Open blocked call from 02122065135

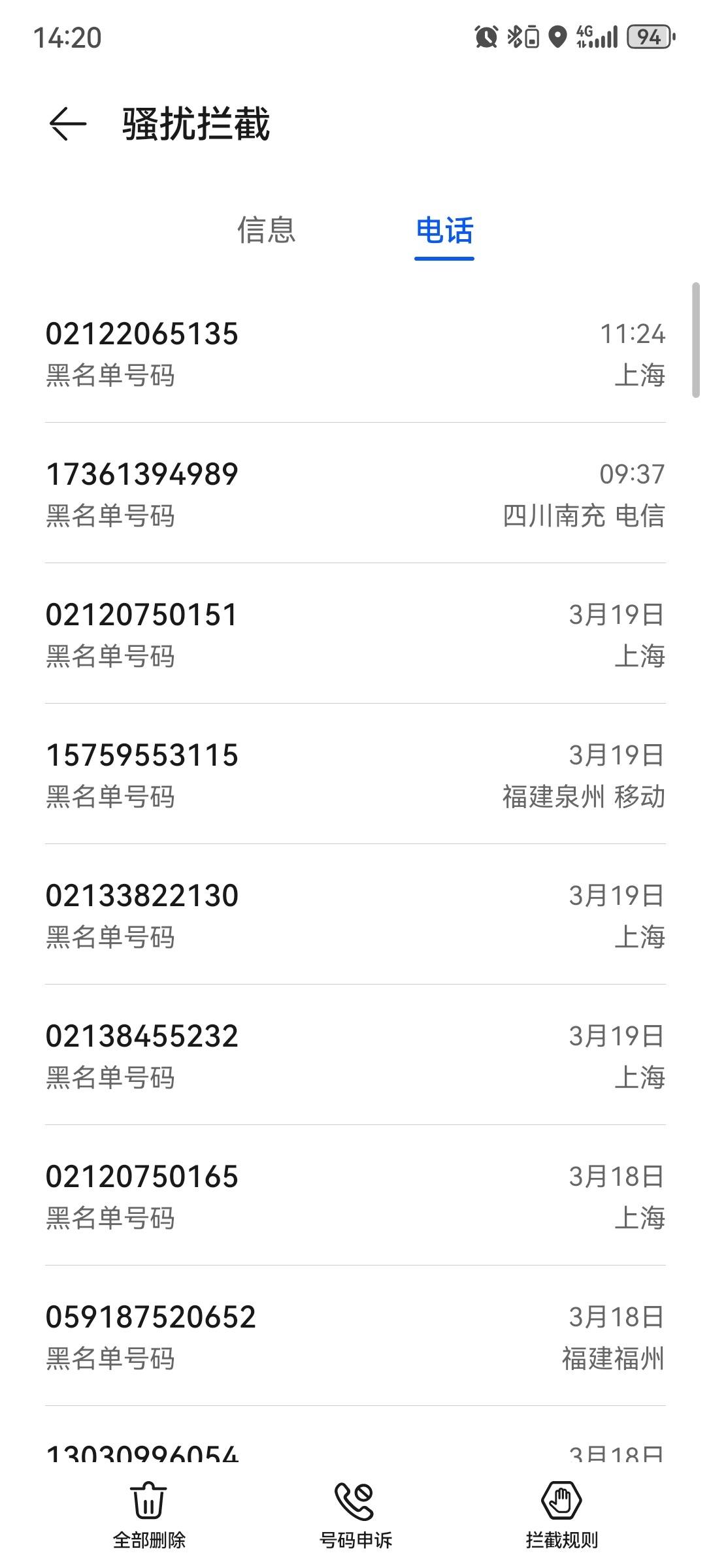355,353
